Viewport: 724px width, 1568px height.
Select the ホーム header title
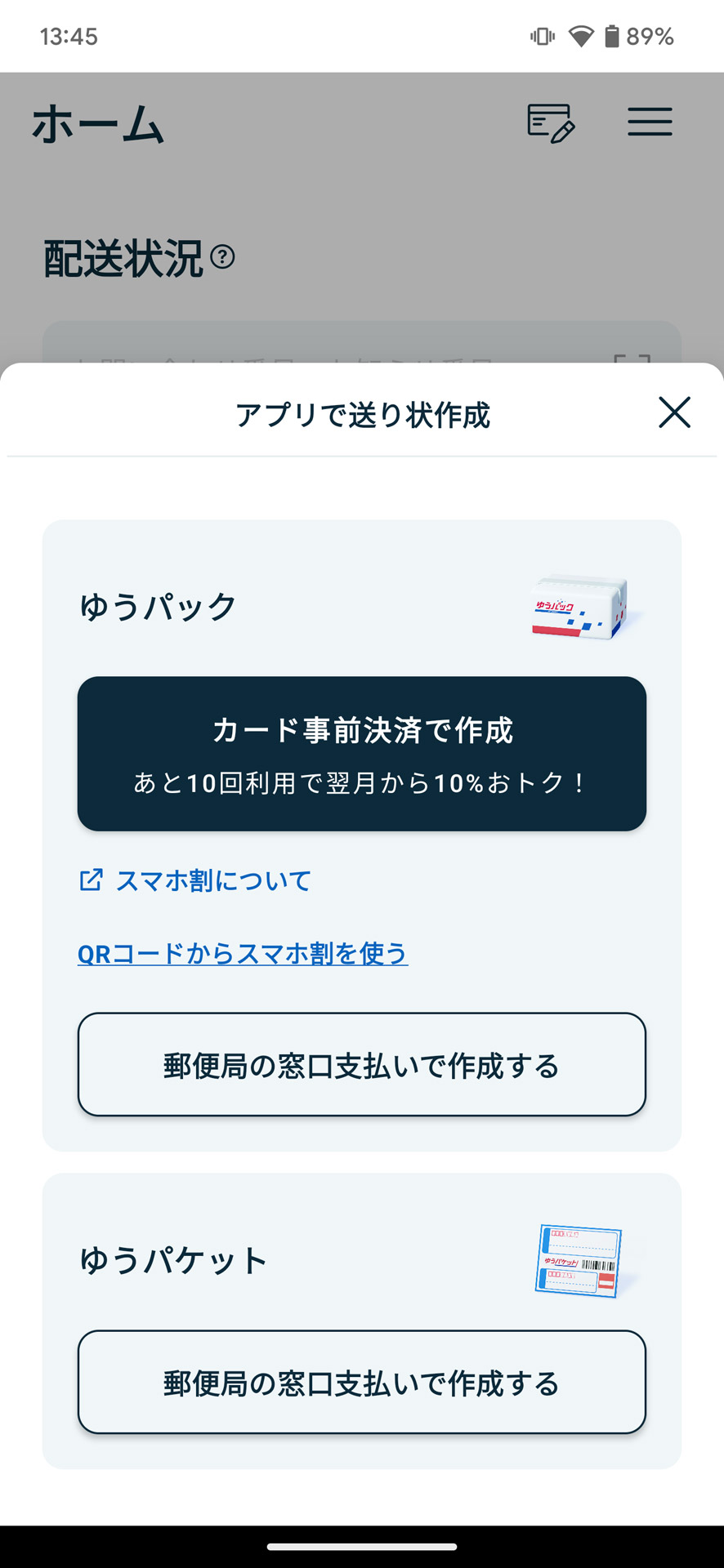[97, 124]
